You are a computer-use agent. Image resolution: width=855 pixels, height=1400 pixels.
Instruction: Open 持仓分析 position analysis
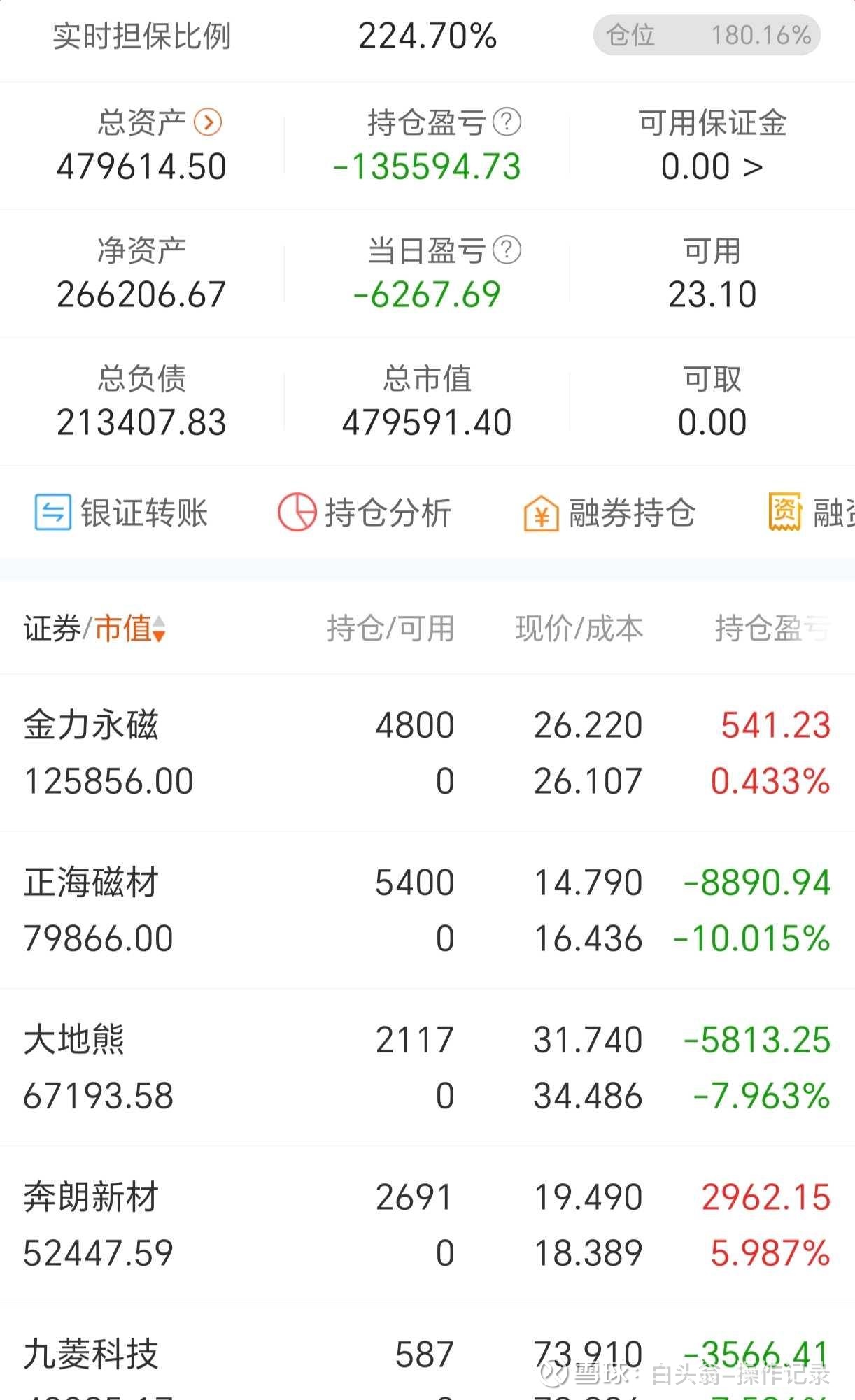pos(365,513)
